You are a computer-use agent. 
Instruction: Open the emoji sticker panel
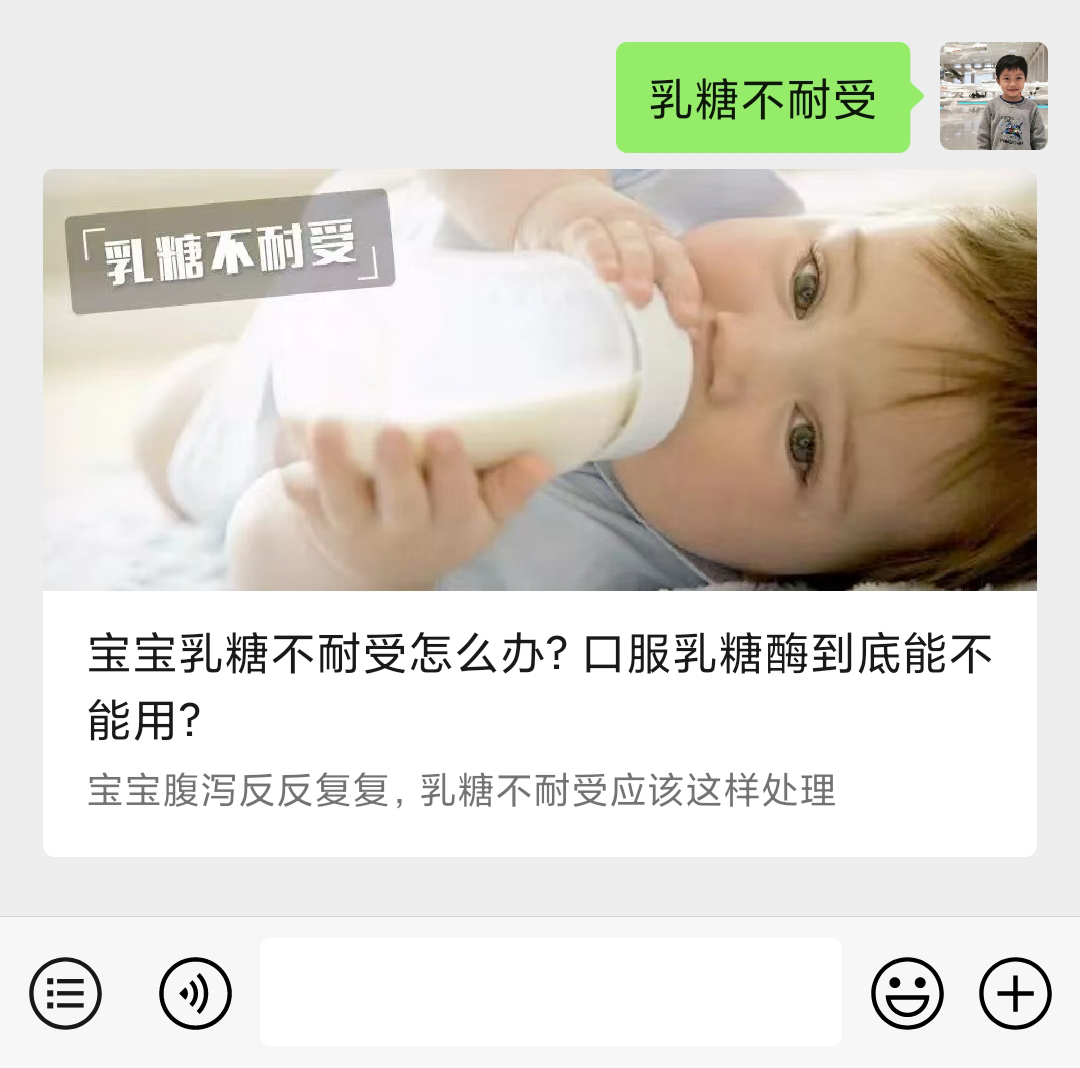click(x=907, y=993)
